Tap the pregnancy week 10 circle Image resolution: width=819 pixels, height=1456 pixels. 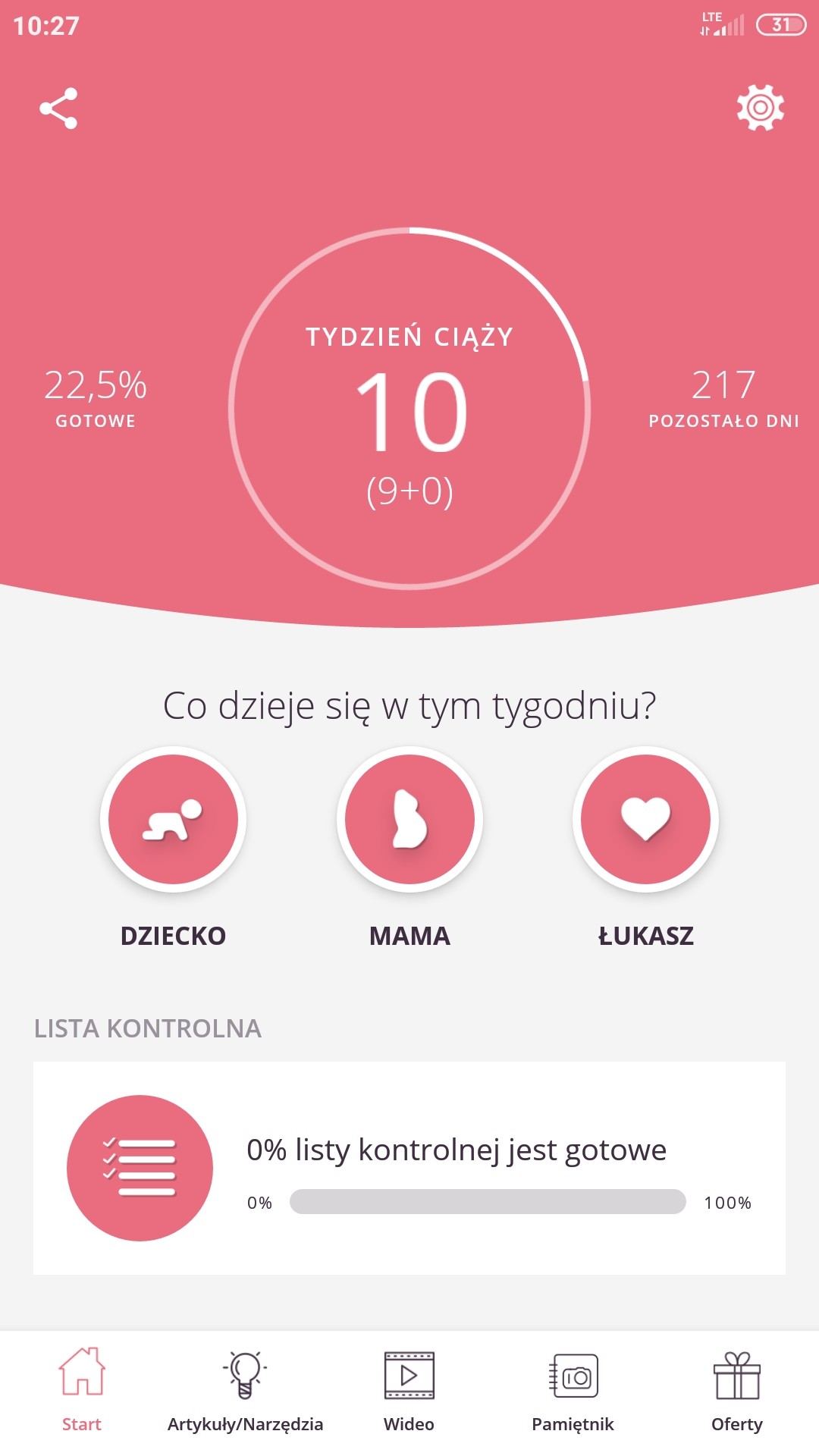tap(409, 409)
